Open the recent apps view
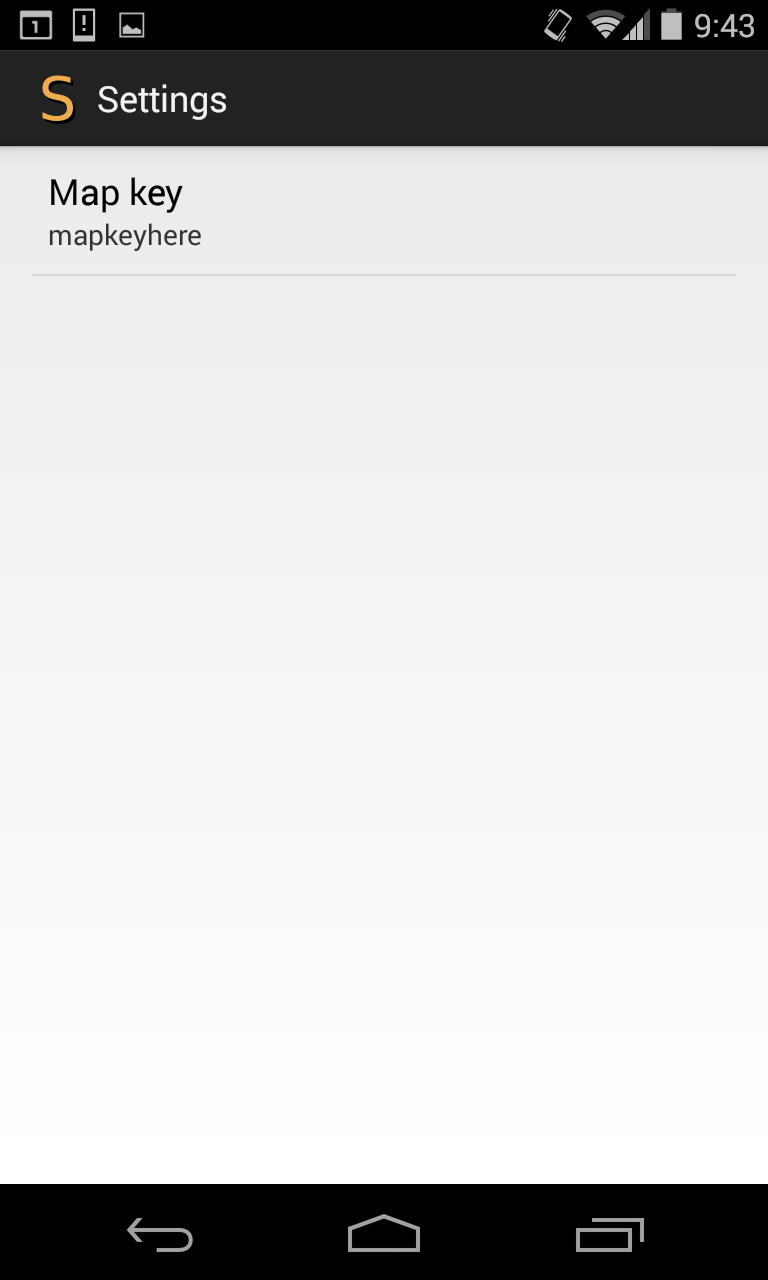Viewport: 768px width, 1280px height. click(608, 1235)
